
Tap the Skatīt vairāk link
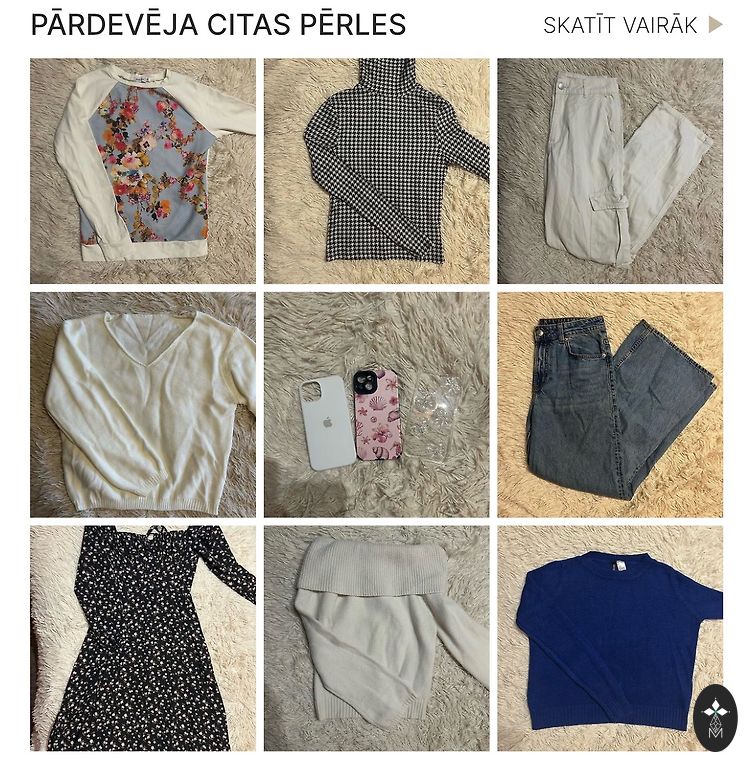click(631, 25)
